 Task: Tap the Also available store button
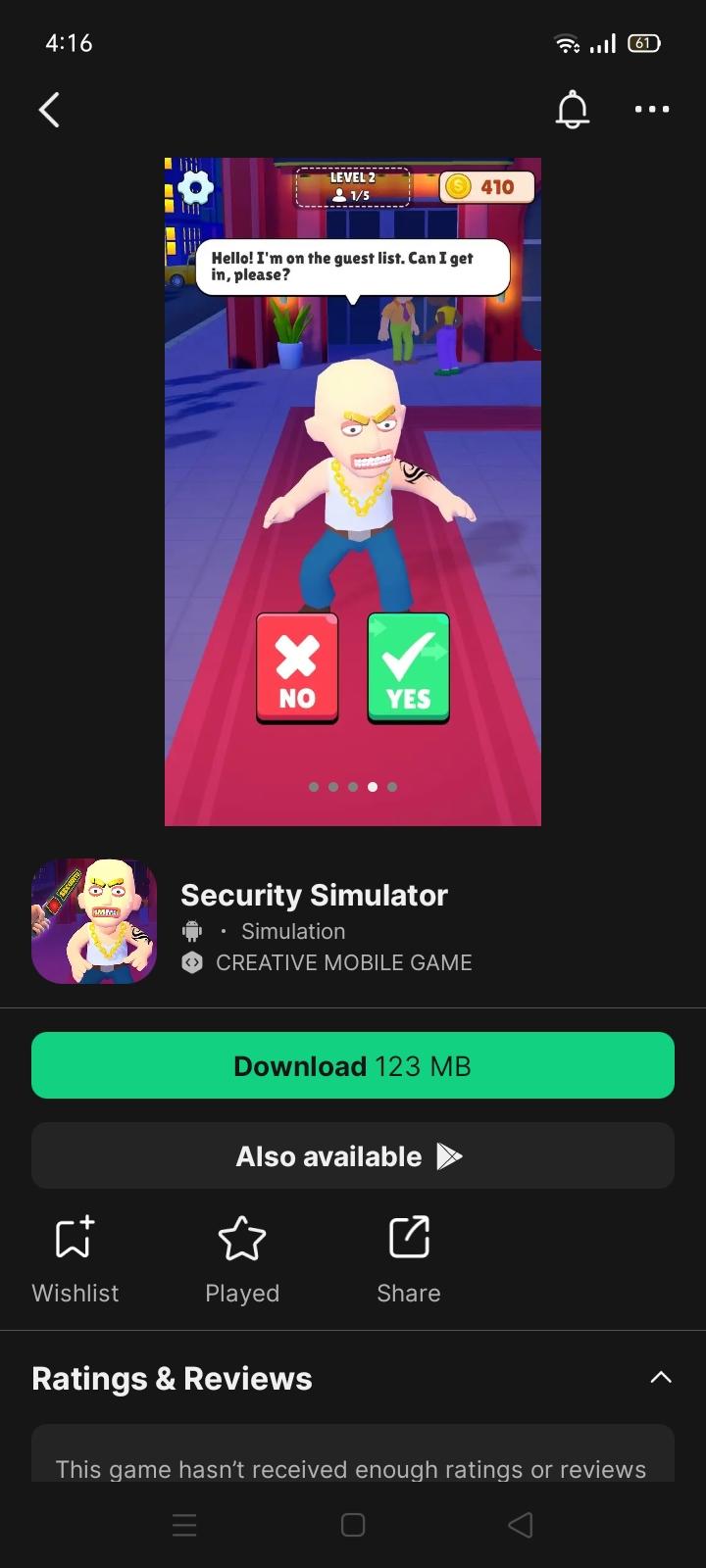(x=353, y=1156)
